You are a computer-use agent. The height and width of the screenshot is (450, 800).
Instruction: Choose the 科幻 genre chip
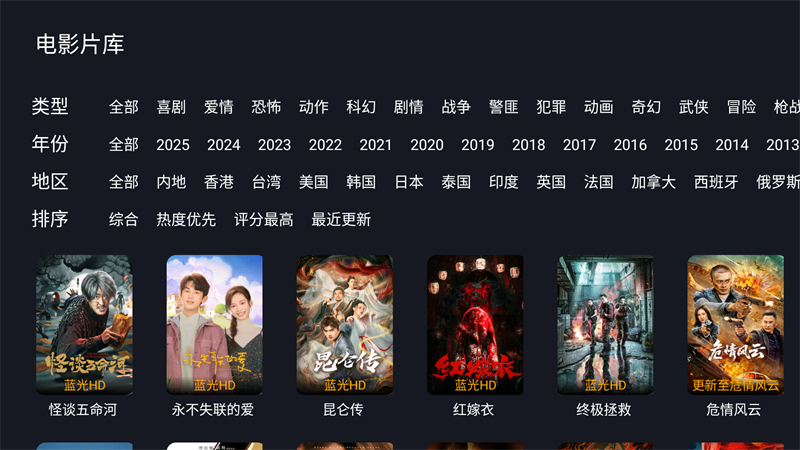361,107
